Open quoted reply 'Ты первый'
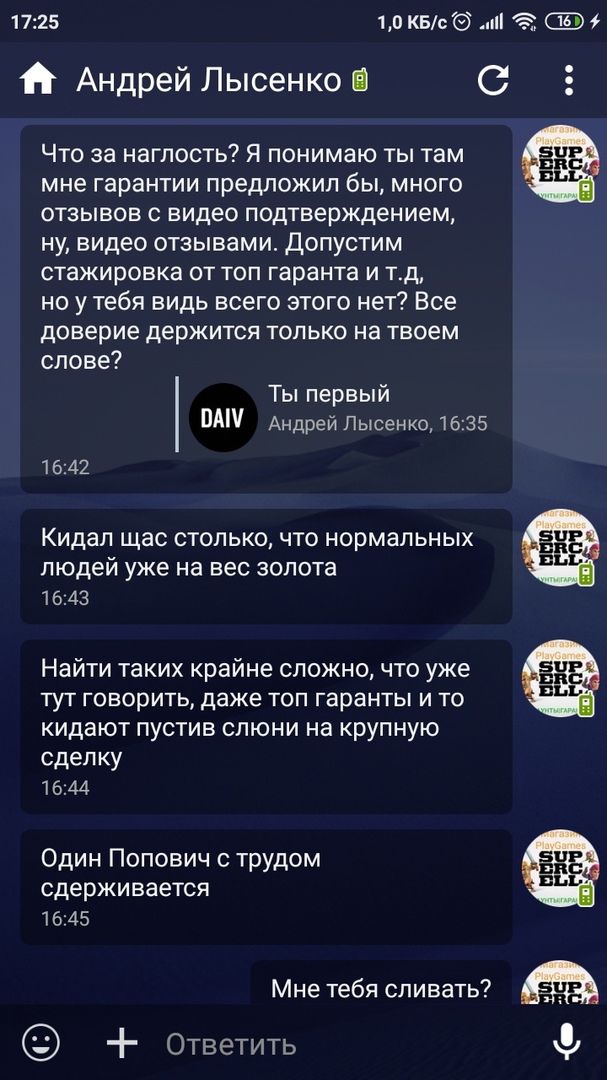 [x=340, y=409]
